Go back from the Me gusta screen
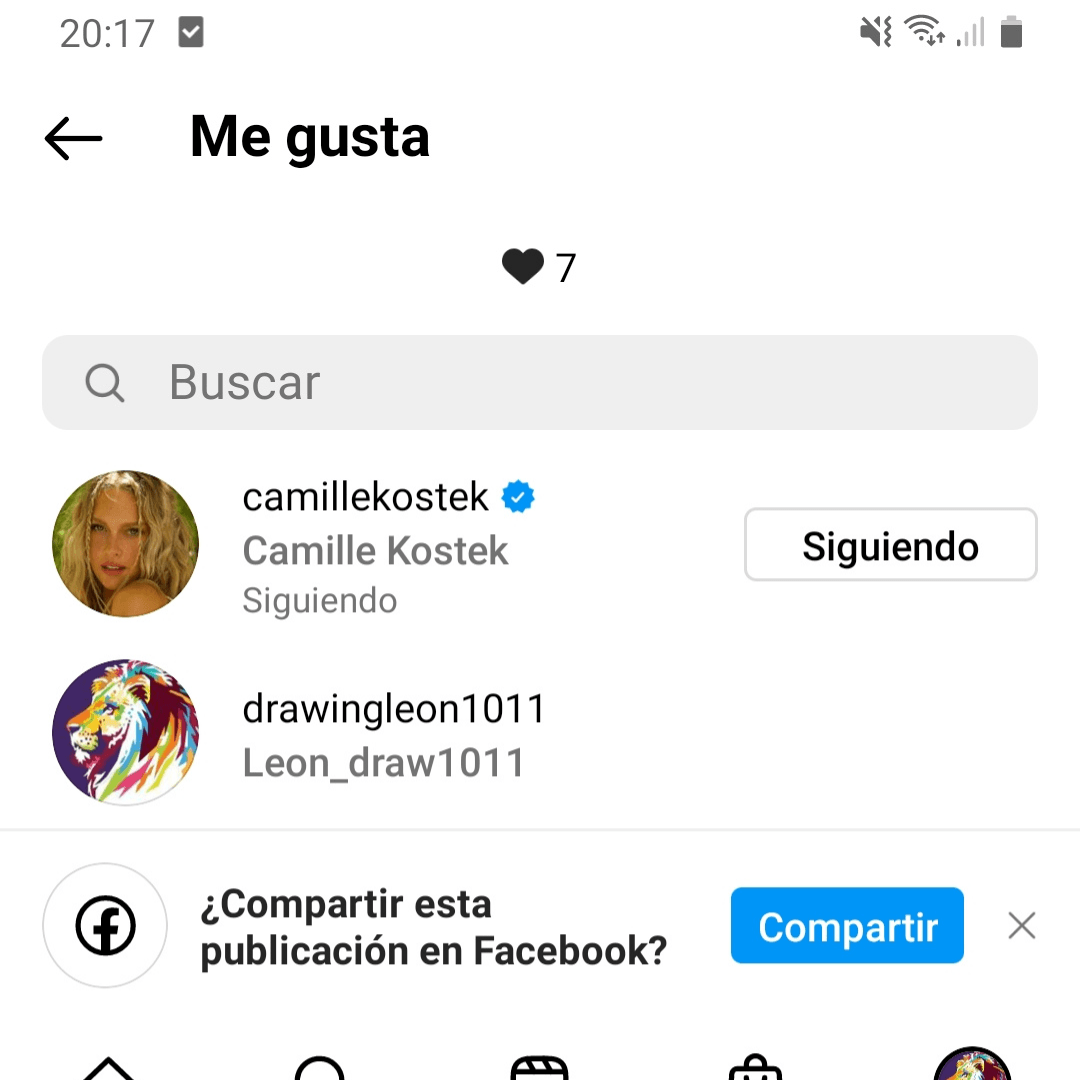Screen dimensions: 1080x1080 [74, 138]
